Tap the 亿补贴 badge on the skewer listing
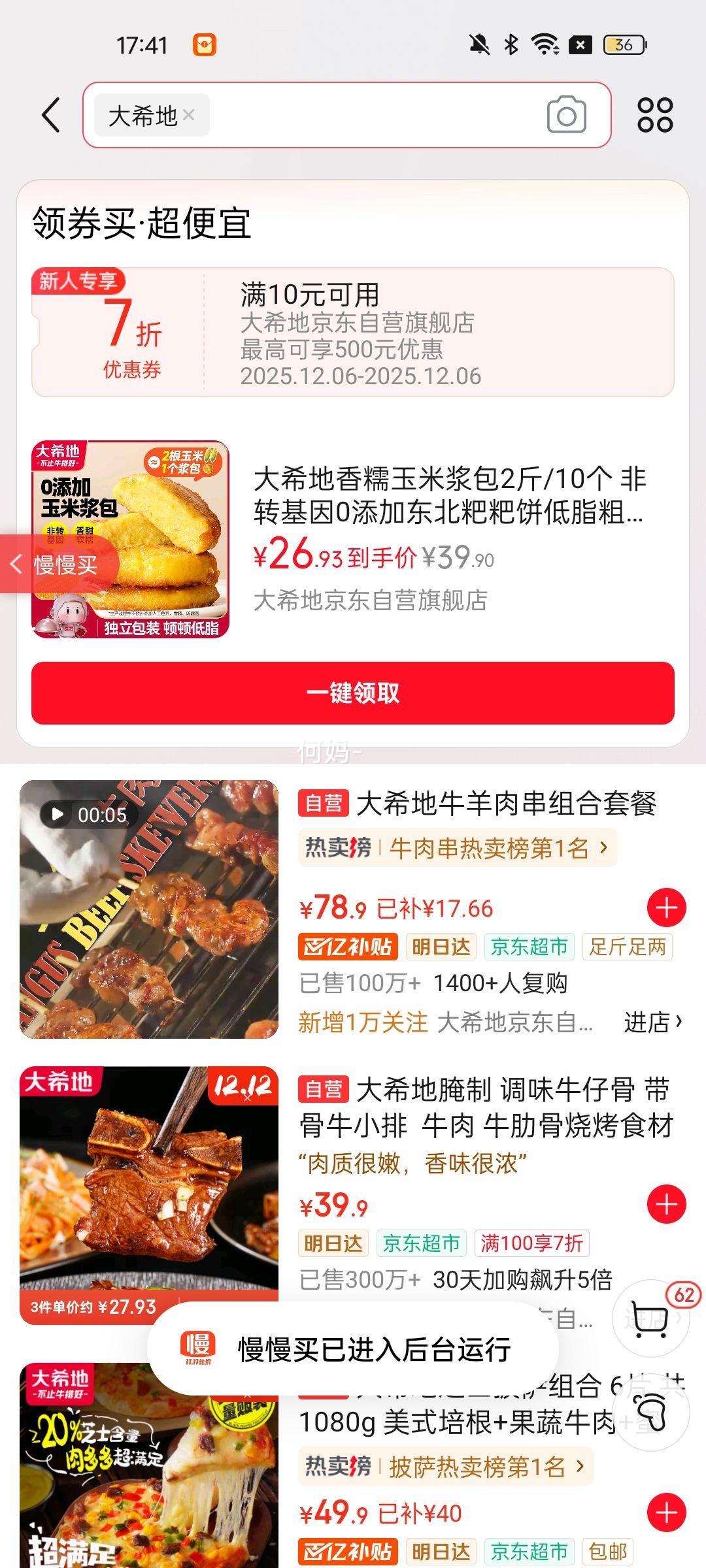The width and height of the screenshot is (706, 1568). 346,947
